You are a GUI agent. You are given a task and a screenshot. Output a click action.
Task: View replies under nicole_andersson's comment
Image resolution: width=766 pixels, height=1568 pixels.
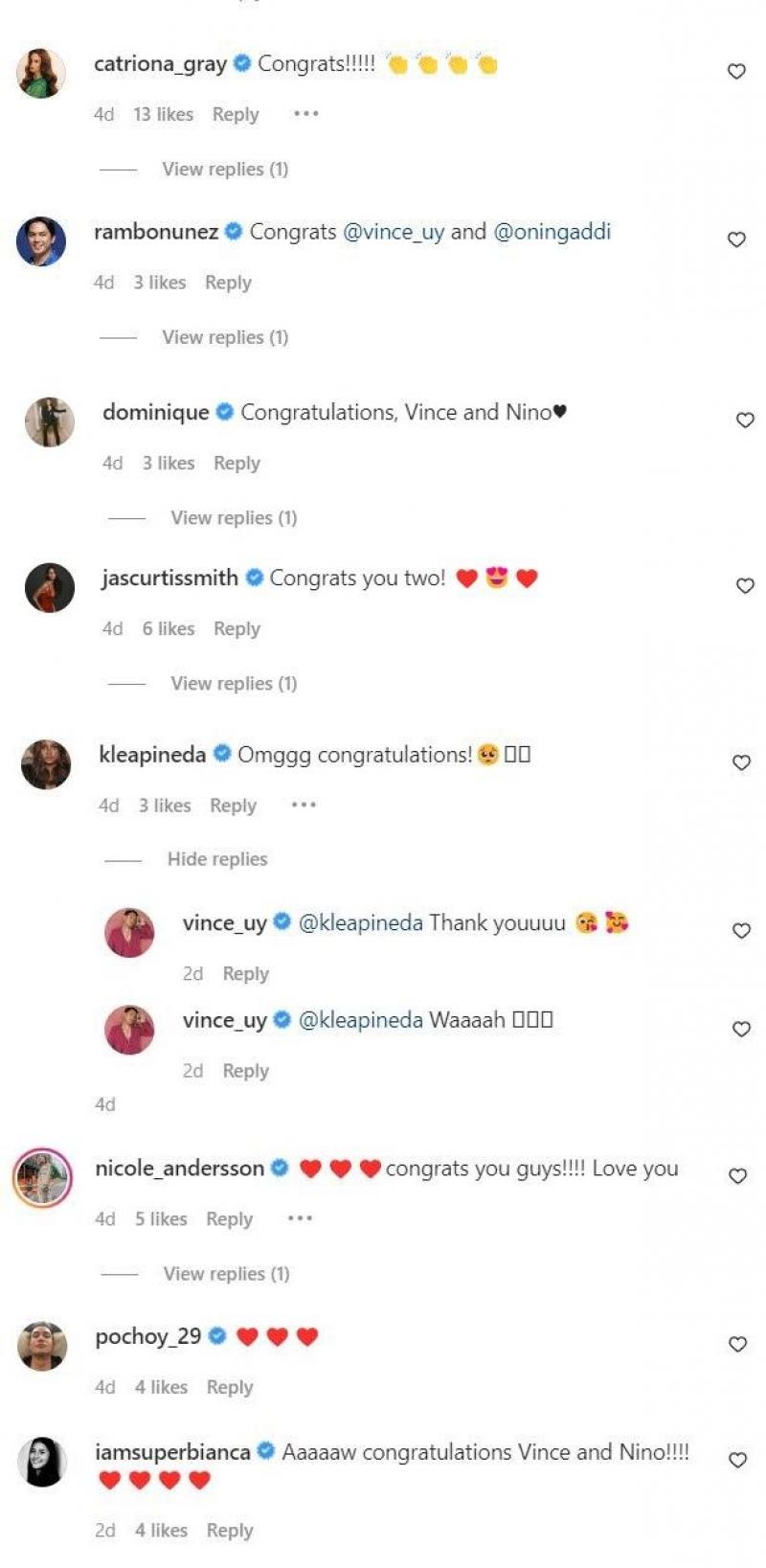pos(226,1273)
